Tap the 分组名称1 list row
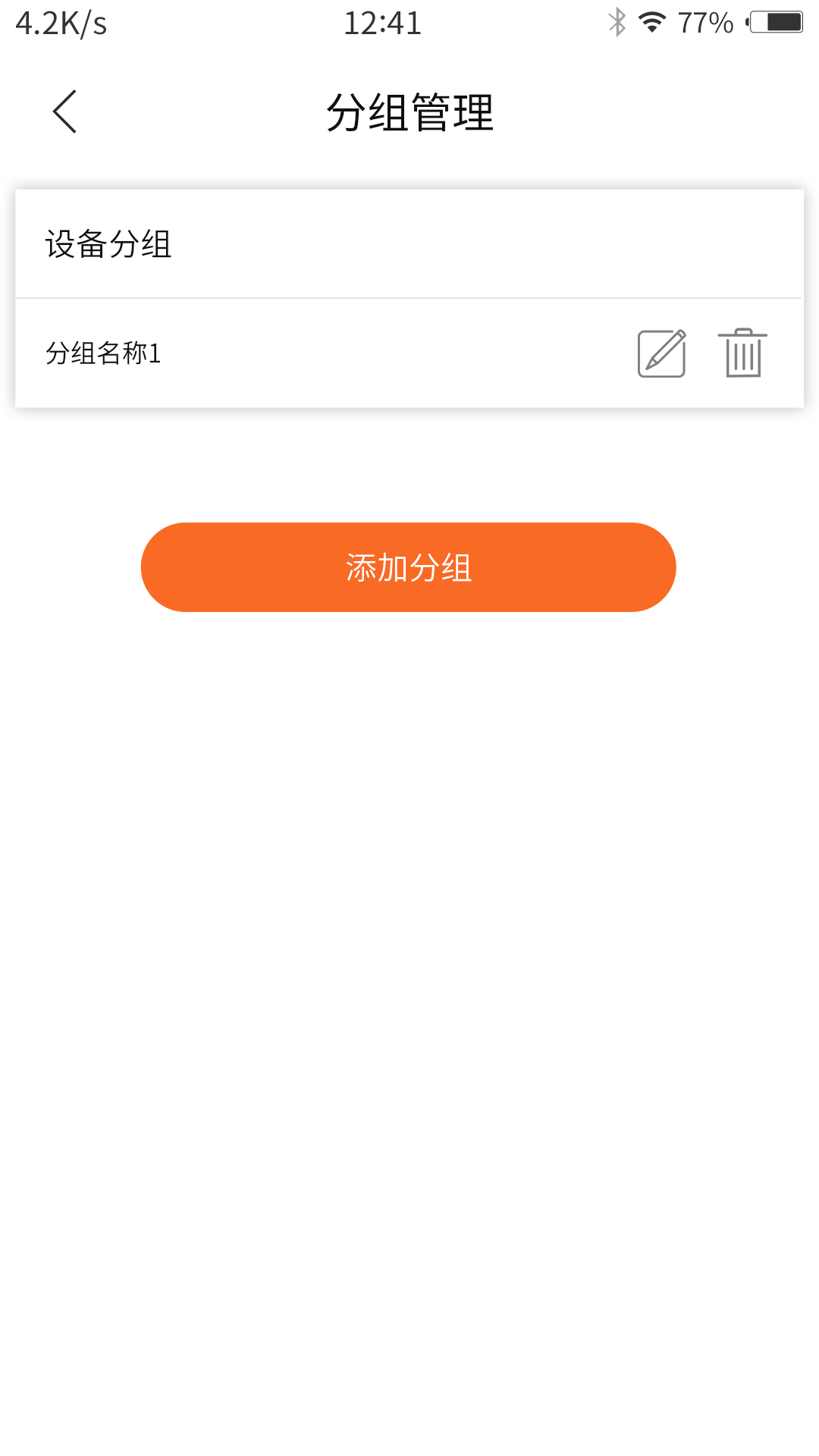 point(303,353)
